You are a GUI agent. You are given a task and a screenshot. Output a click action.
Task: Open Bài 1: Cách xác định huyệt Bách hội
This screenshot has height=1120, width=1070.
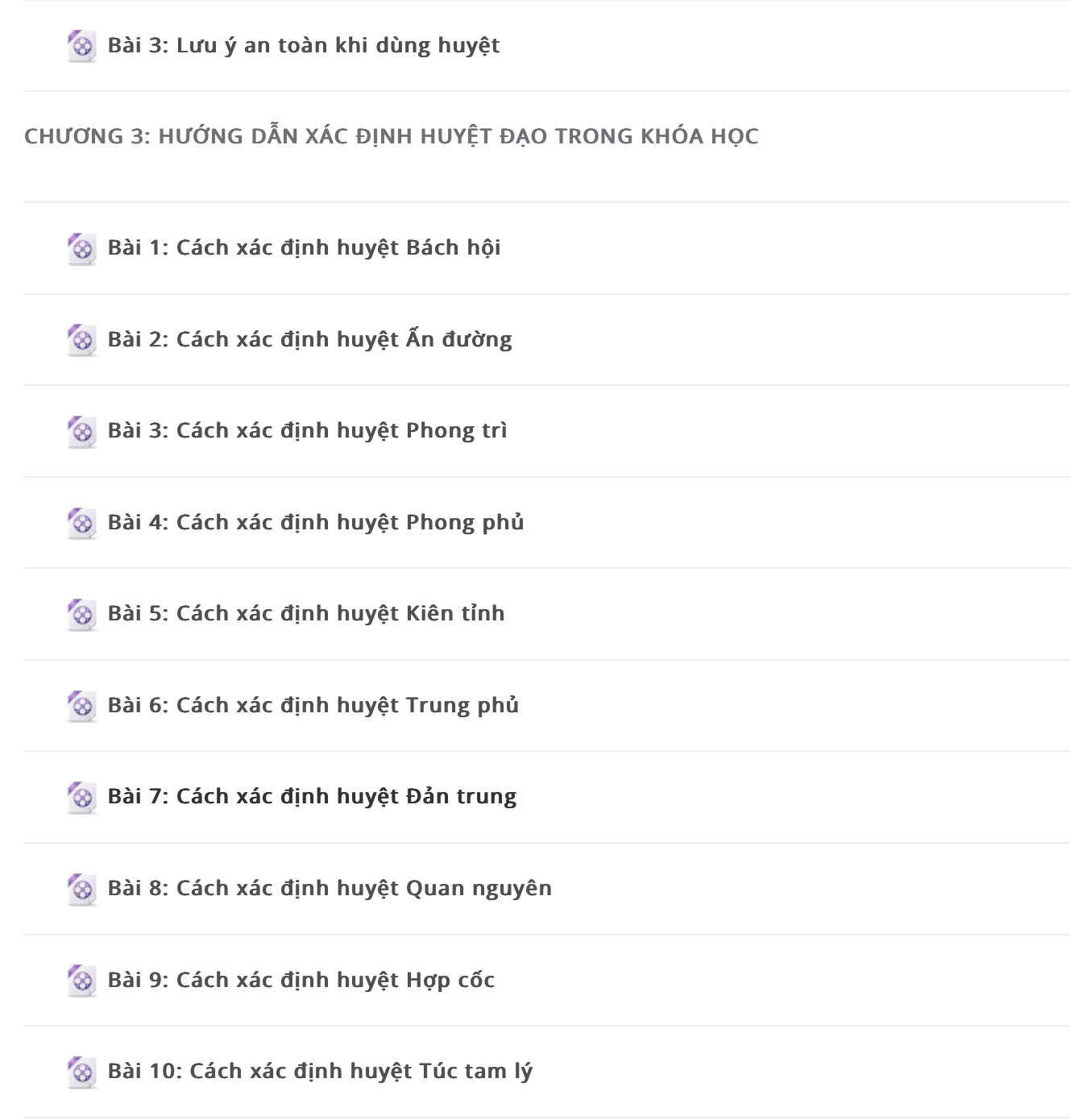point(304,247)
